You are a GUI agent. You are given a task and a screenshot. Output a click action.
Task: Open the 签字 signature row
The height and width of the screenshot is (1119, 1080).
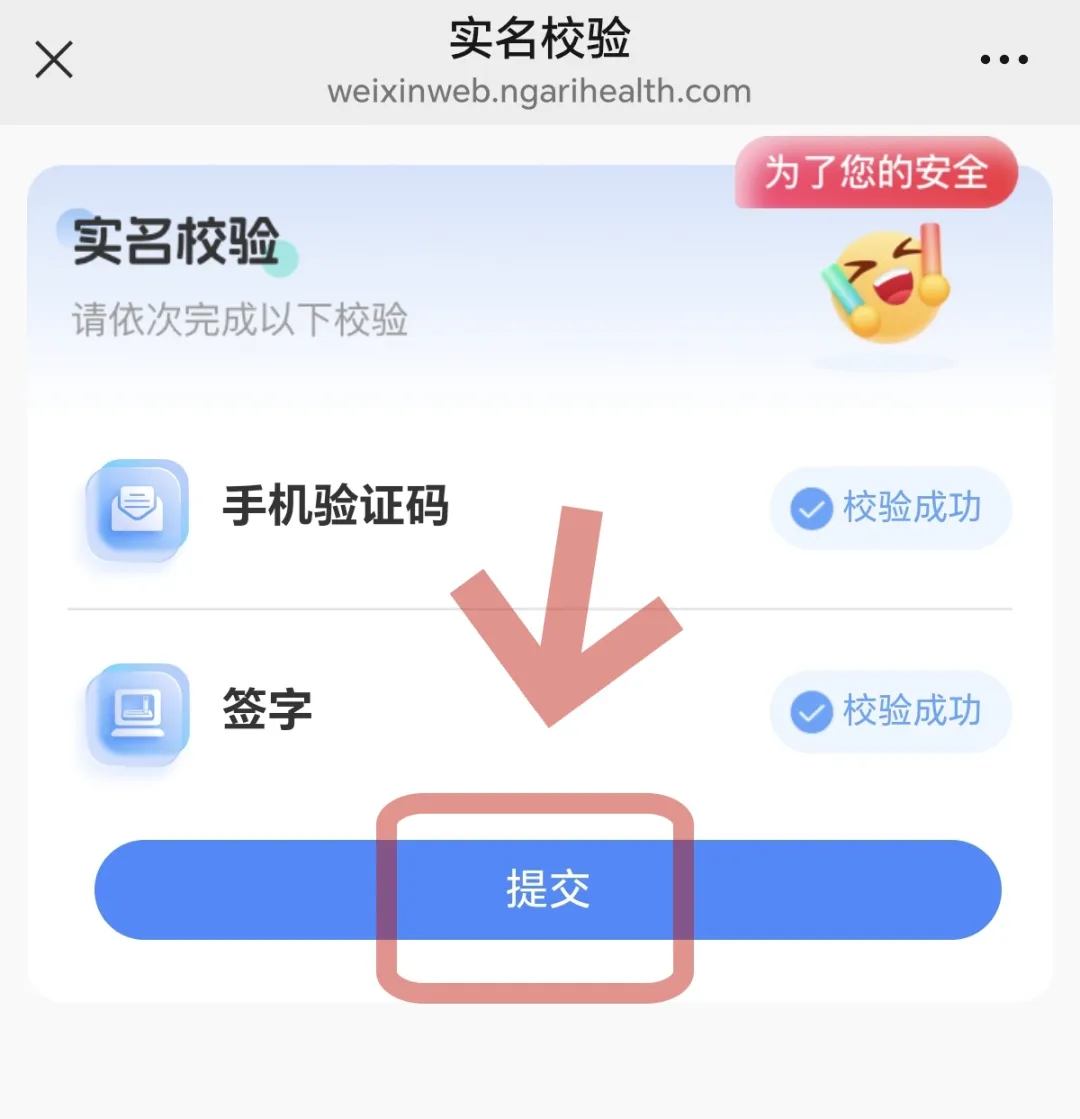click(x=267, y=711)
